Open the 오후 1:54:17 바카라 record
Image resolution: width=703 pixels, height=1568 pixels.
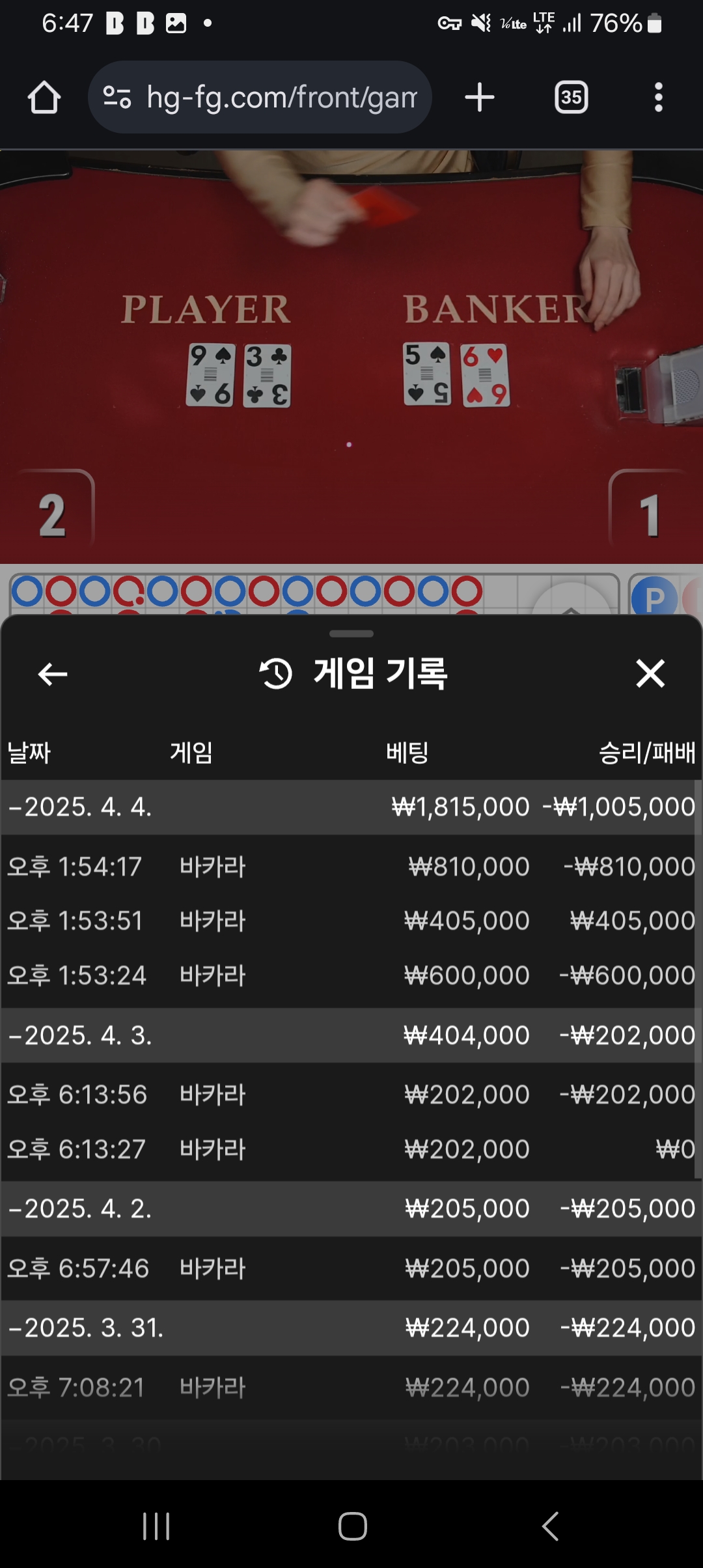click(x=349, y=867)
